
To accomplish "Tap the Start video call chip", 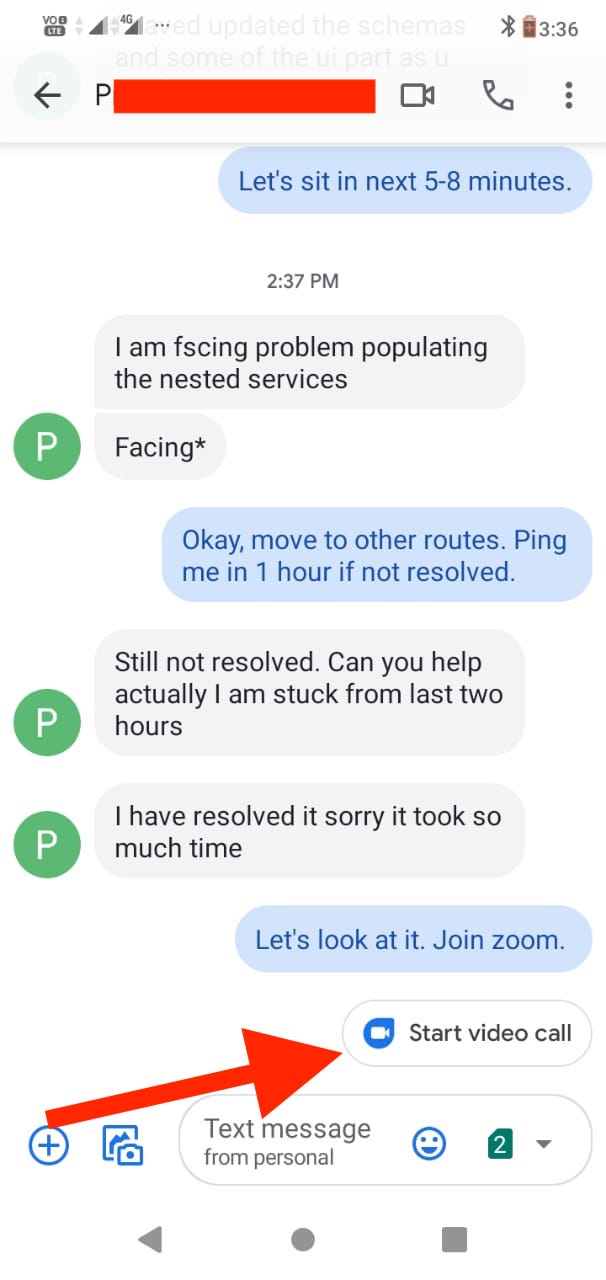I will pyautogui.click(x=468, y=1033).
